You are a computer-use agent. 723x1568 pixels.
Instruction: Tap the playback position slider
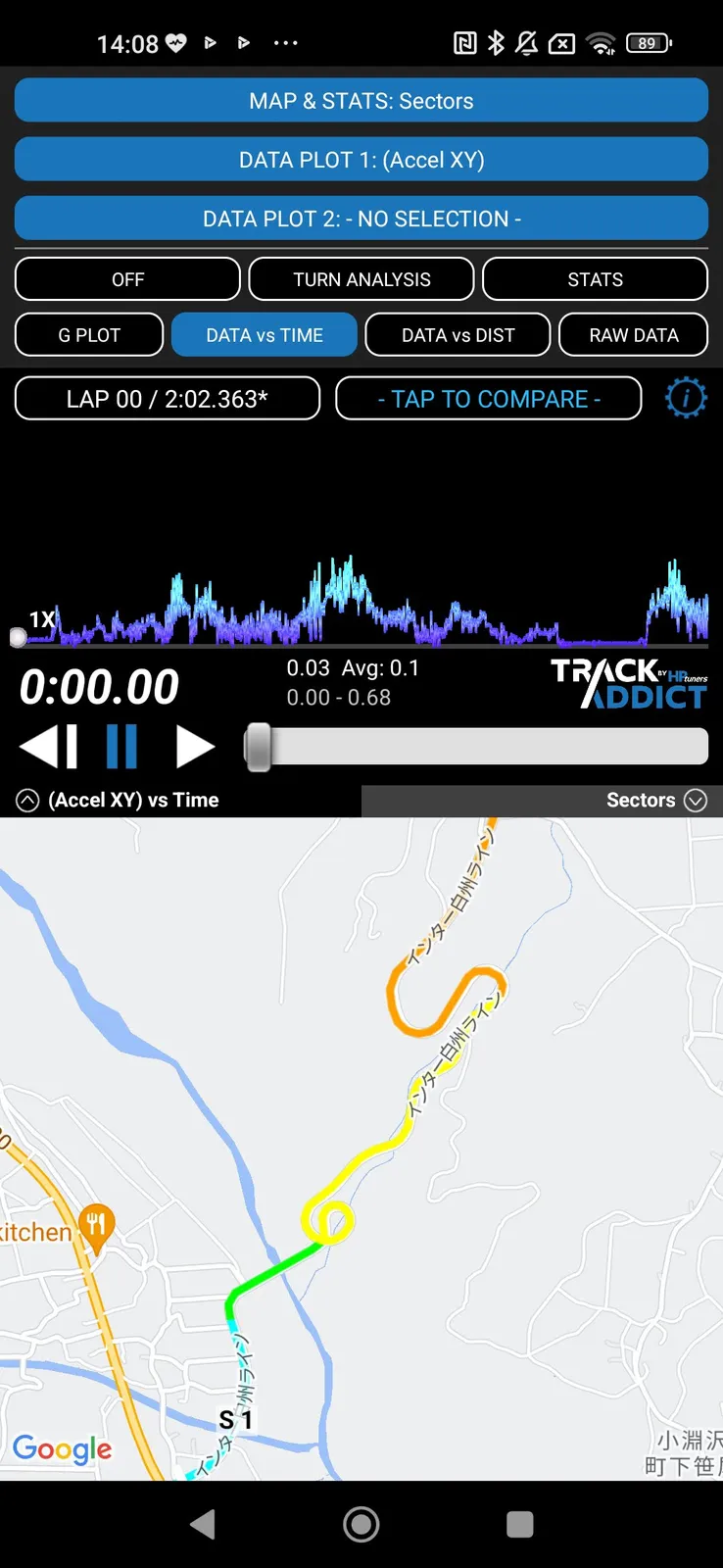tap(476, 747)
